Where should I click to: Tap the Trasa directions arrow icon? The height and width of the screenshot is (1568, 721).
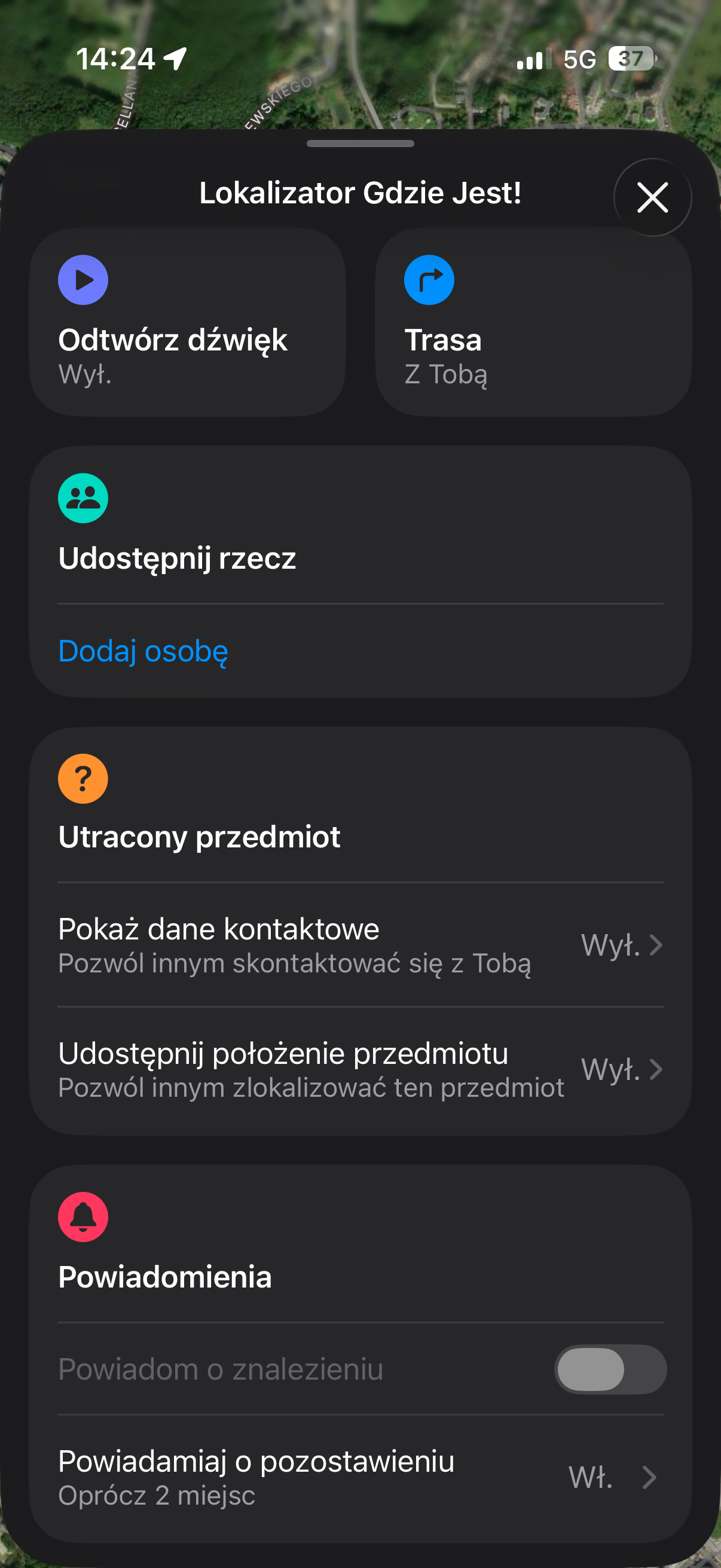pyautogui.click(x=430, y=279)
